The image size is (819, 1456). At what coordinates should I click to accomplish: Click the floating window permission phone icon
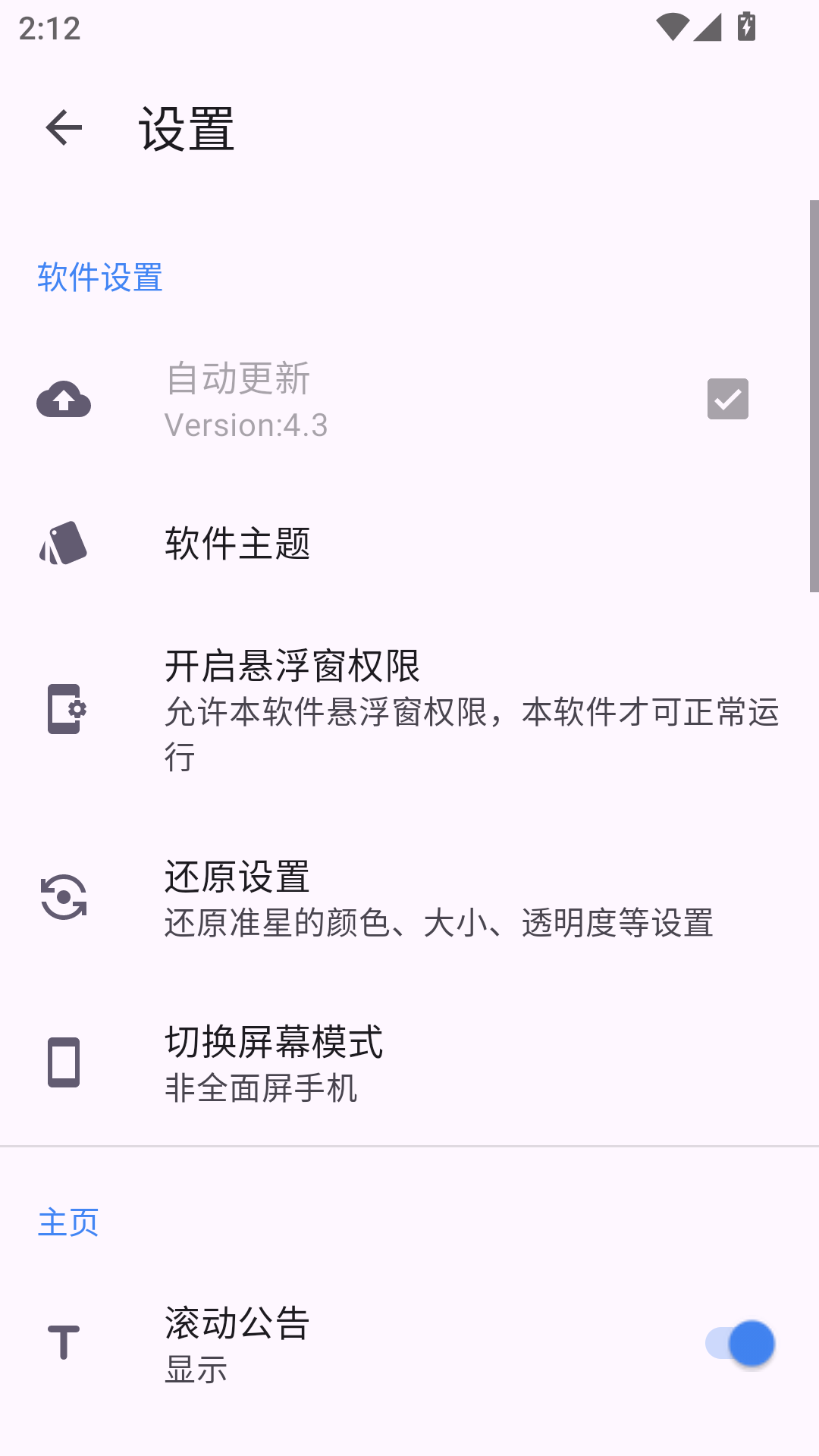click(64, 710)
